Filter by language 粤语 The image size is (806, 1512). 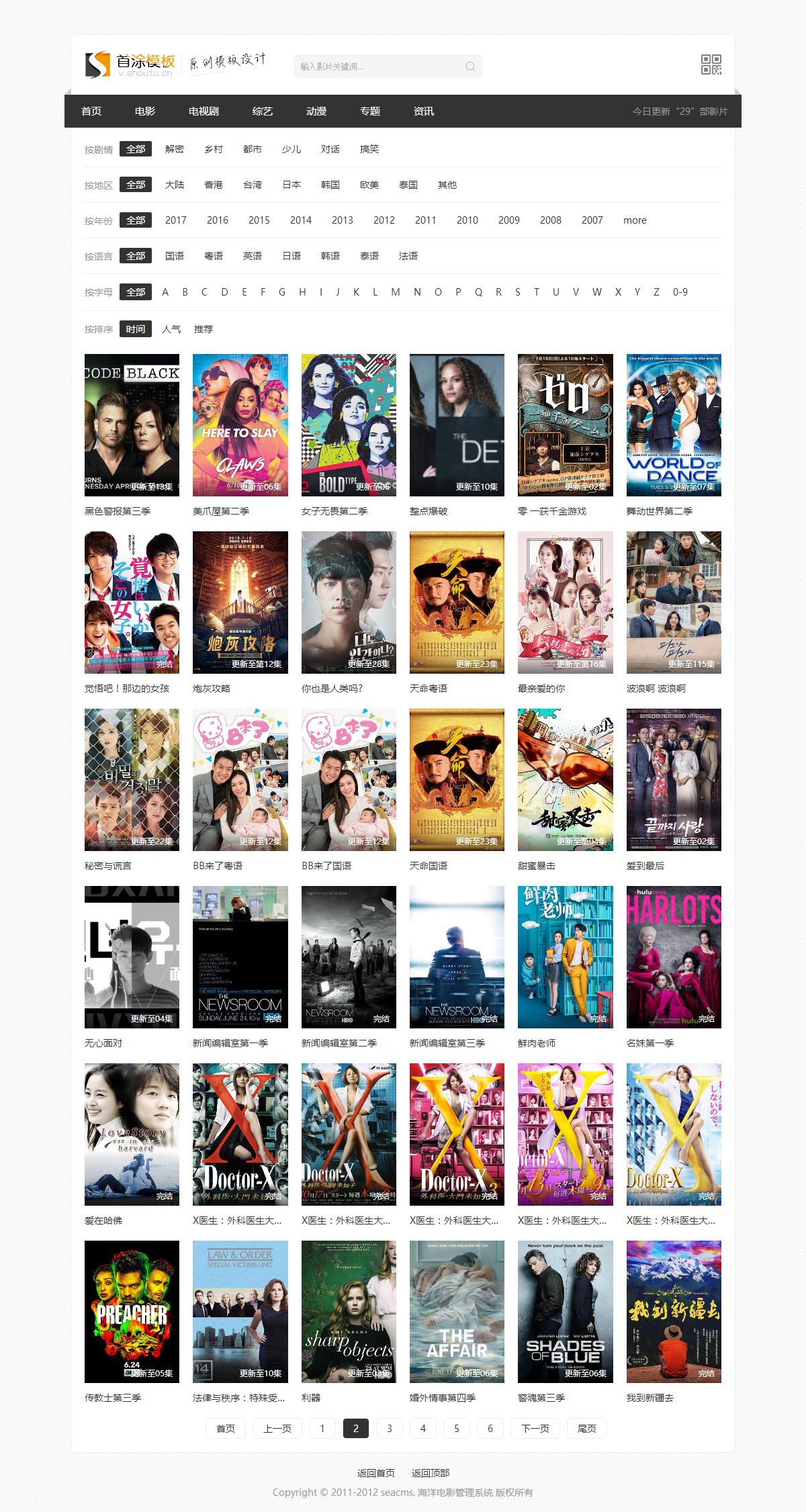pos(214,256)
